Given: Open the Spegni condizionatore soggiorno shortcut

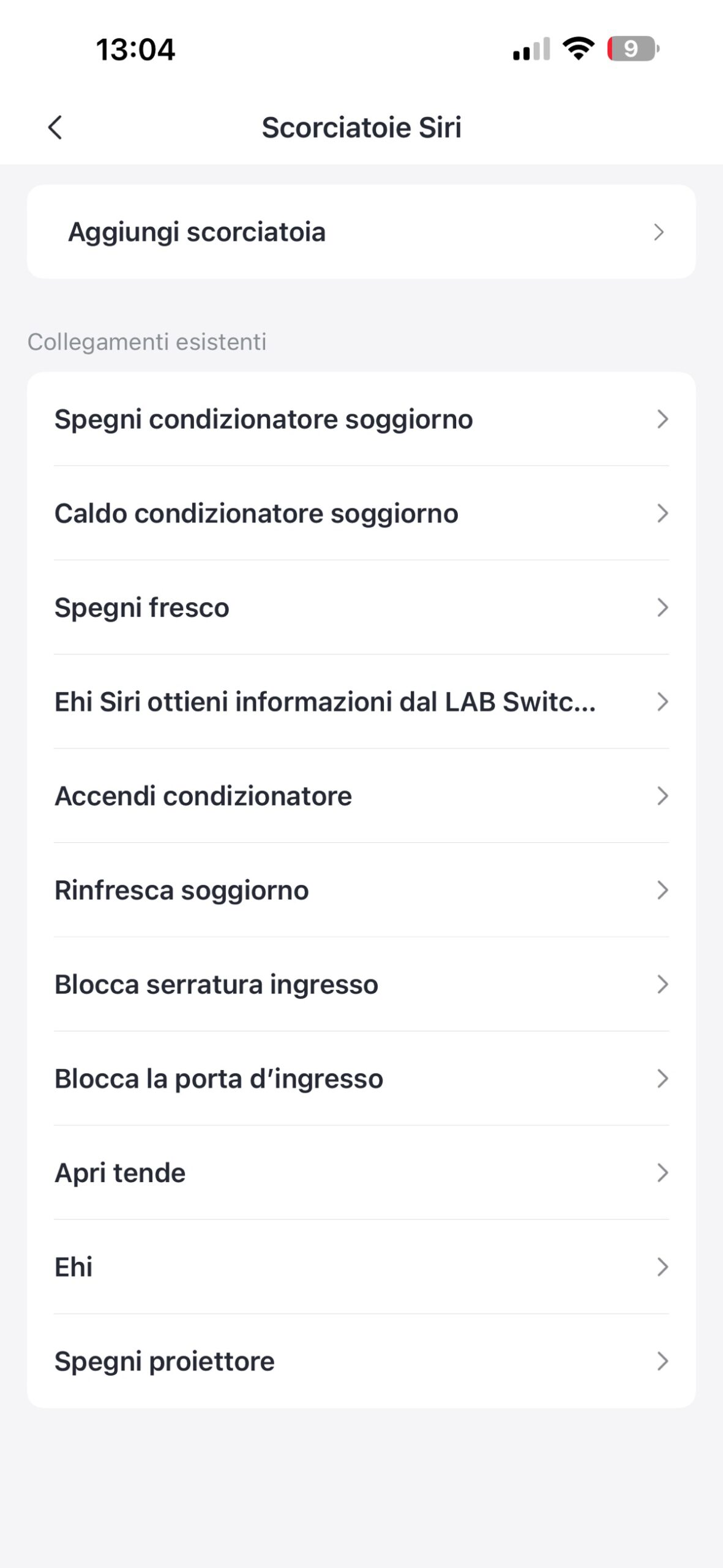Looking at the screenshot, I should [x=361, y=420].
